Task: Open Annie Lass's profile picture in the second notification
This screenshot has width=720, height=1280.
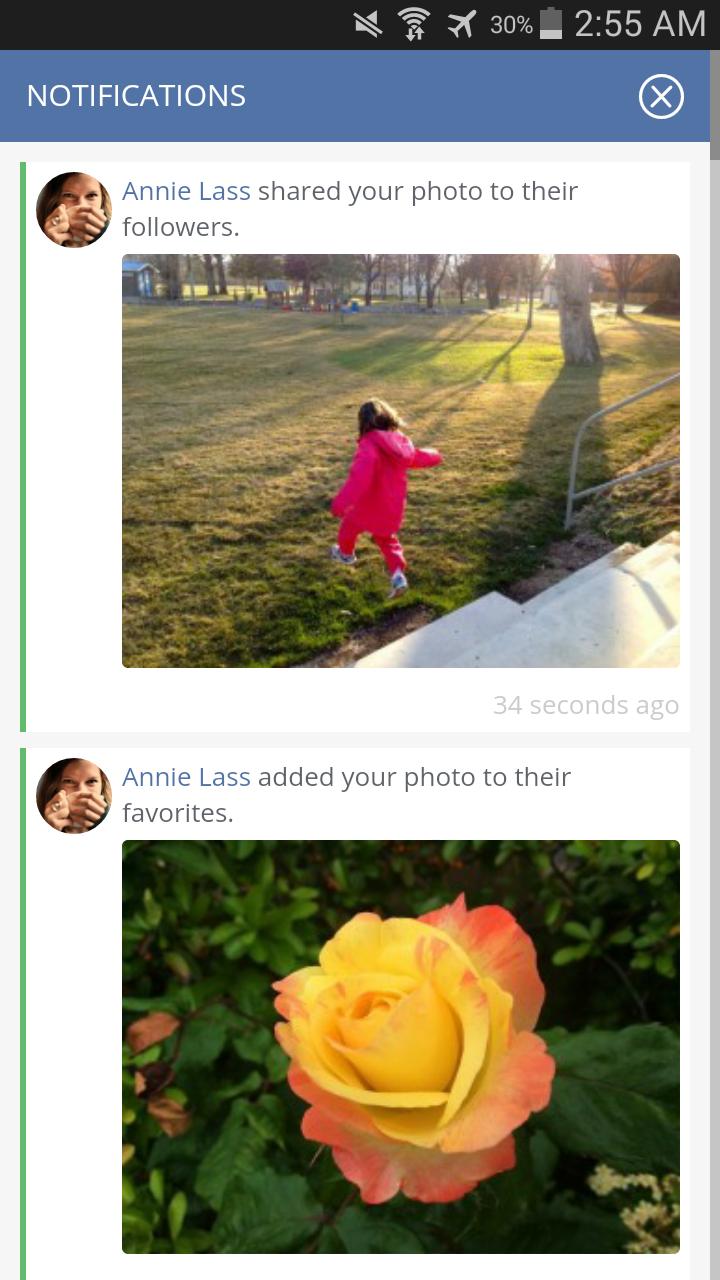Action: [73, 796]
